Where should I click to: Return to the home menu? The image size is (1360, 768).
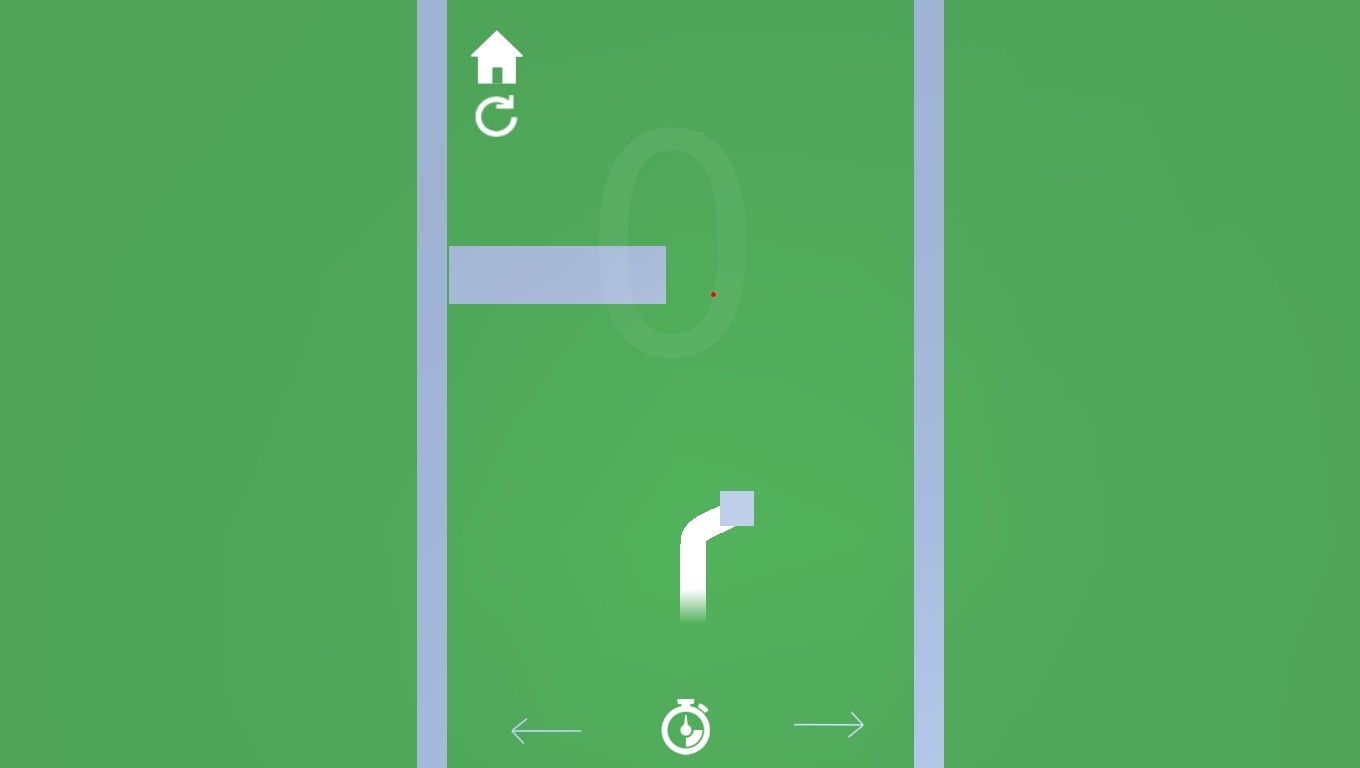click(x=497, y=58)
